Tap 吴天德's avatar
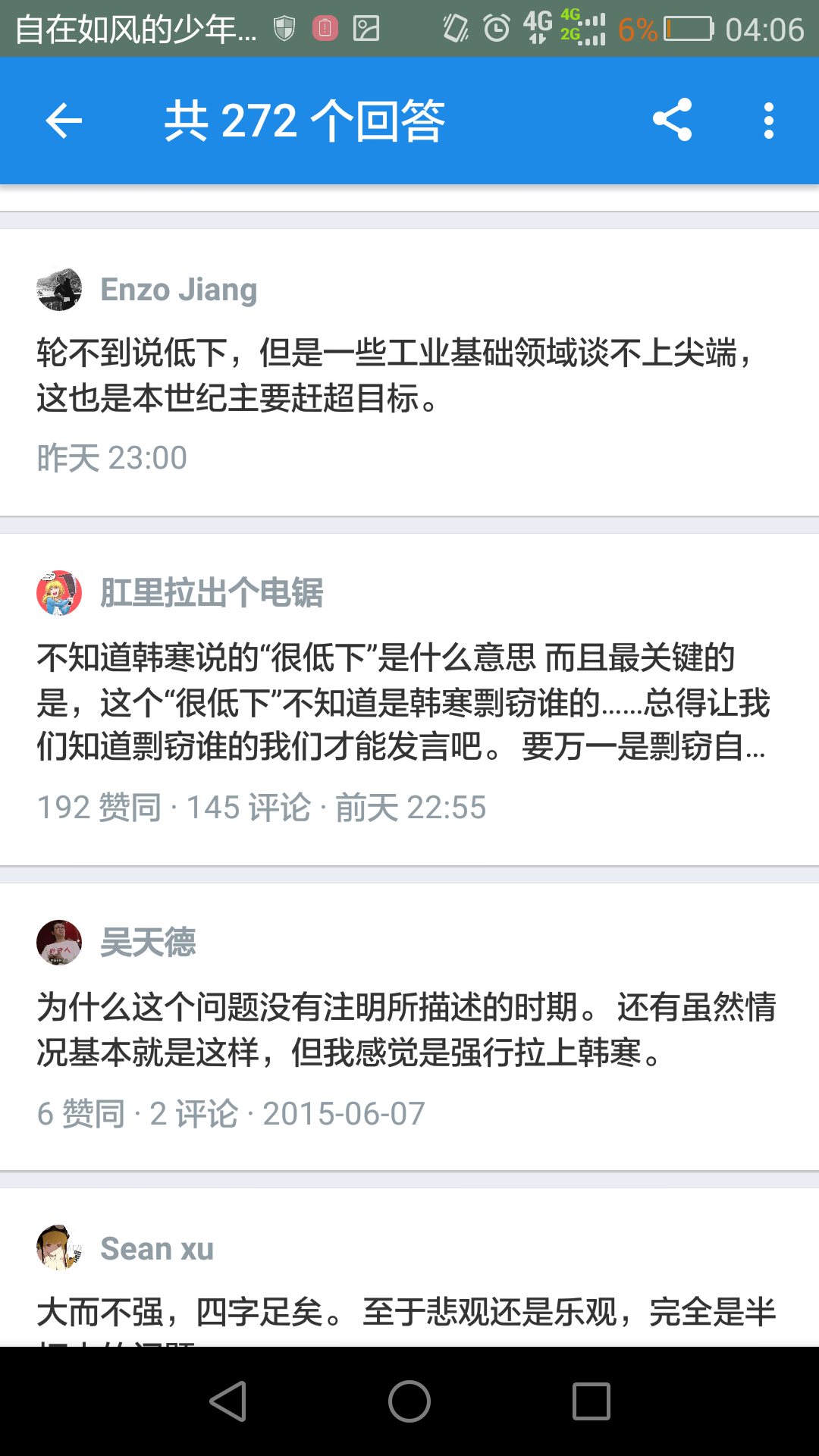The image size is (819, 1456). pos(60,944)
